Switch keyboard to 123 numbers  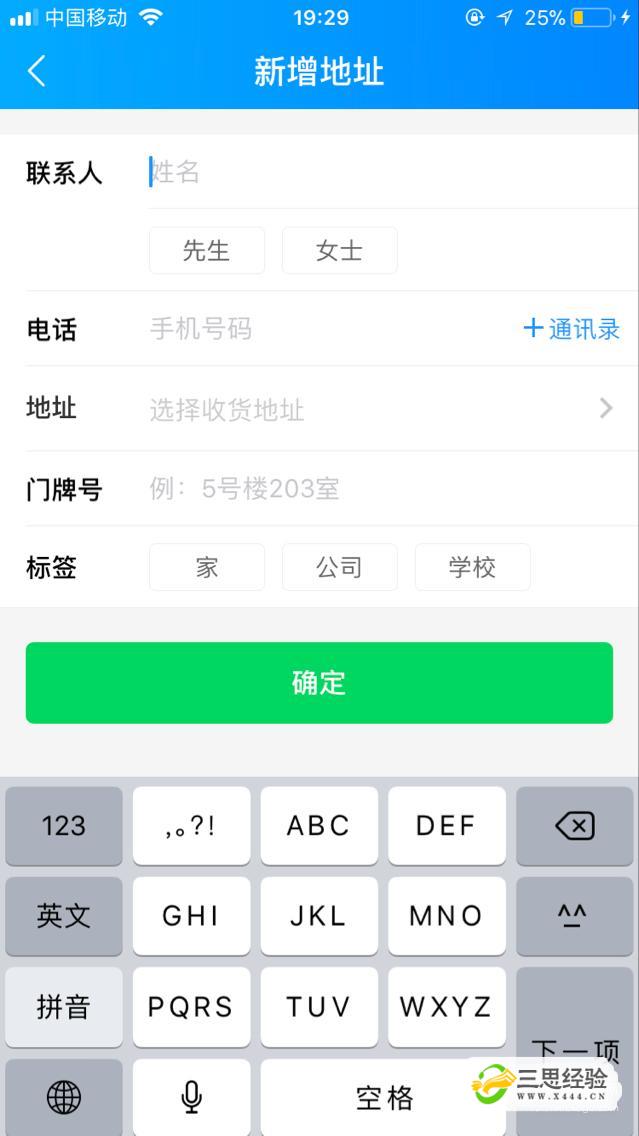[x=64, y=826]
